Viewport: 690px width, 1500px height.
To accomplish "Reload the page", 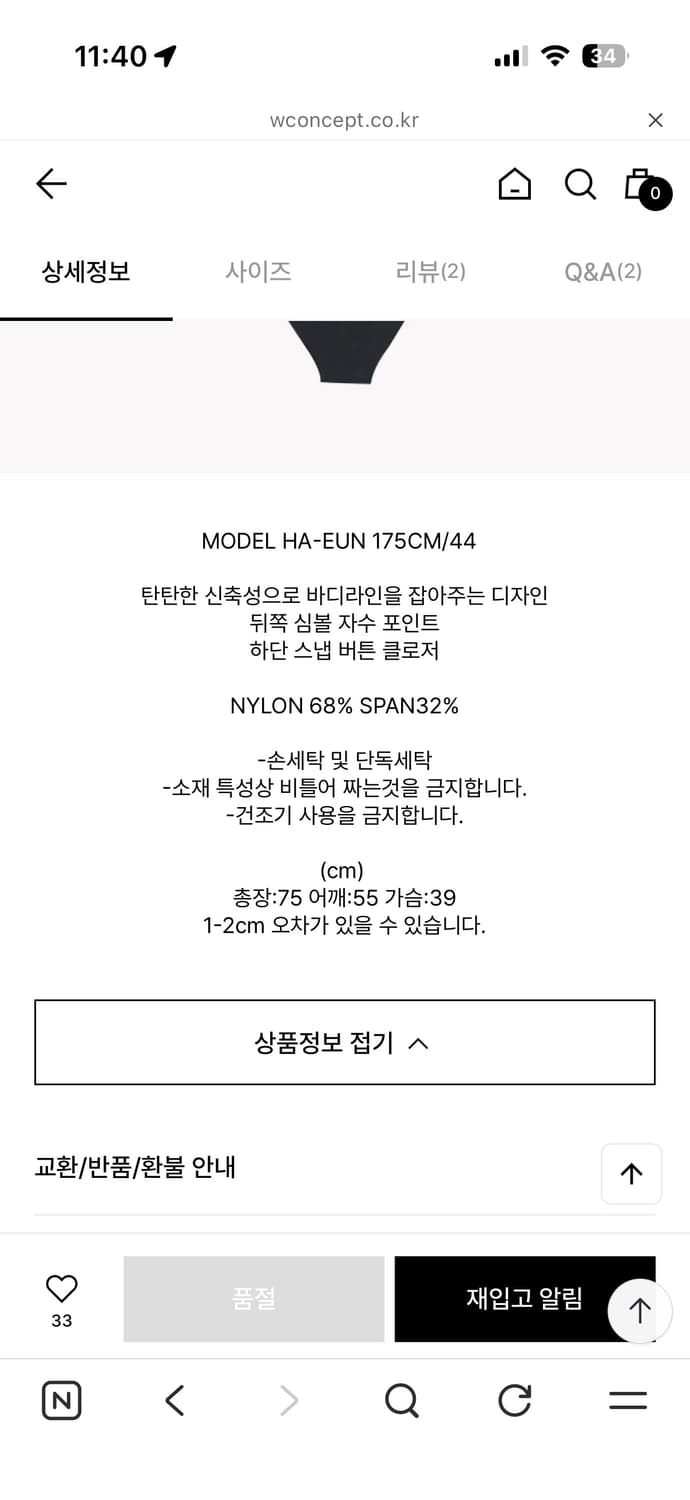I will [x=514, y=1401].
